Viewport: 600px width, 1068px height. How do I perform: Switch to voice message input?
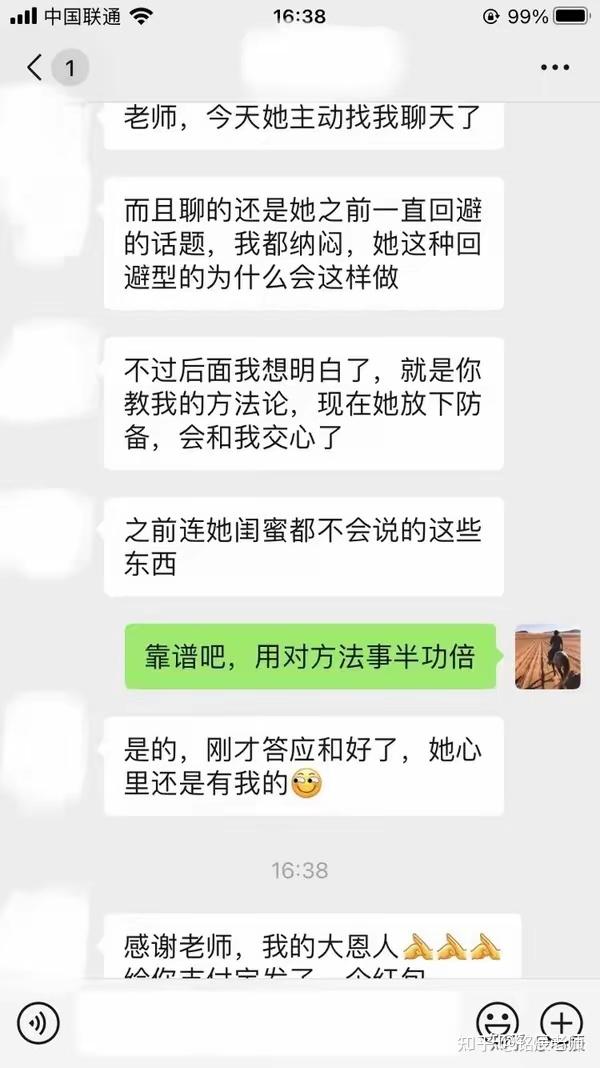pos(38,1022)
